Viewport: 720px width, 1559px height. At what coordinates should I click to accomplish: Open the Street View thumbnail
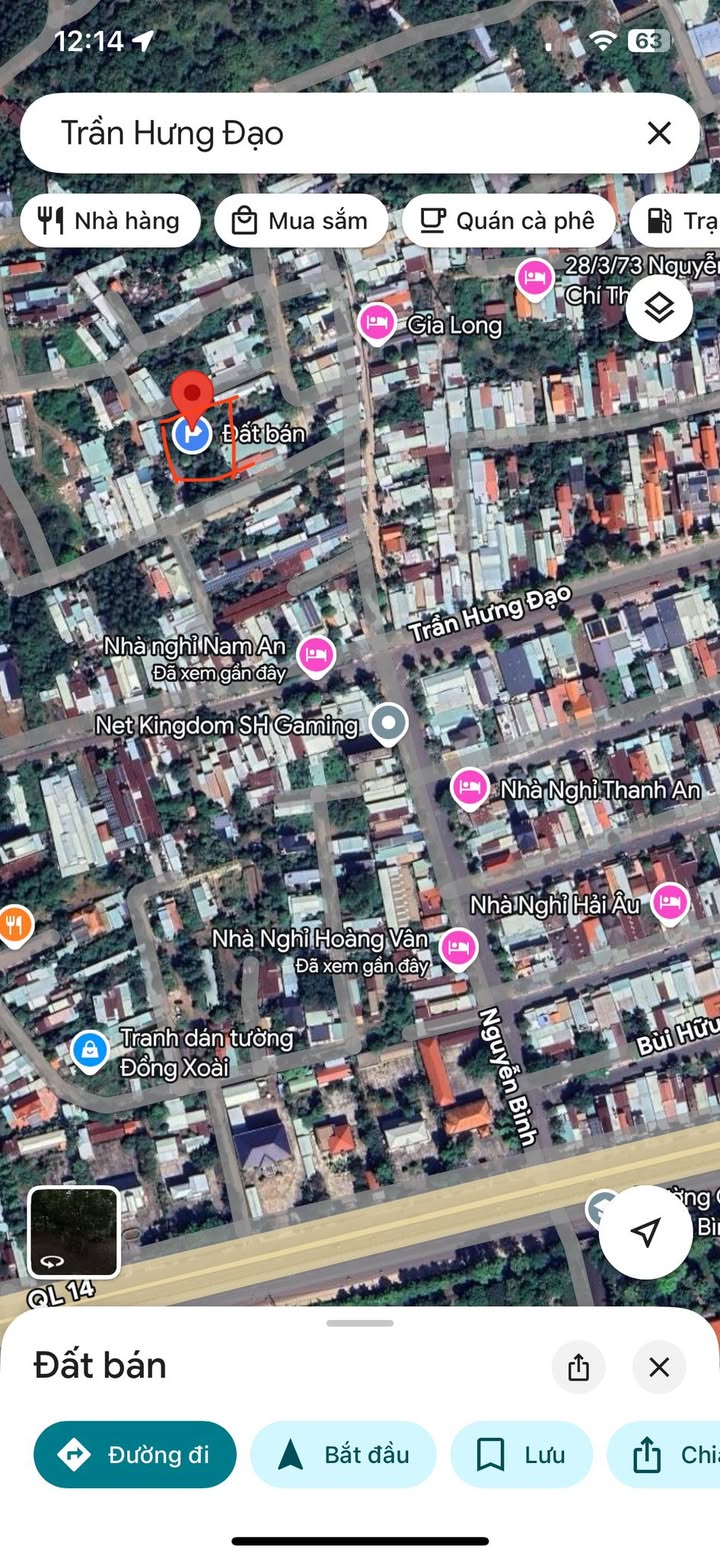coord(73,1232)
